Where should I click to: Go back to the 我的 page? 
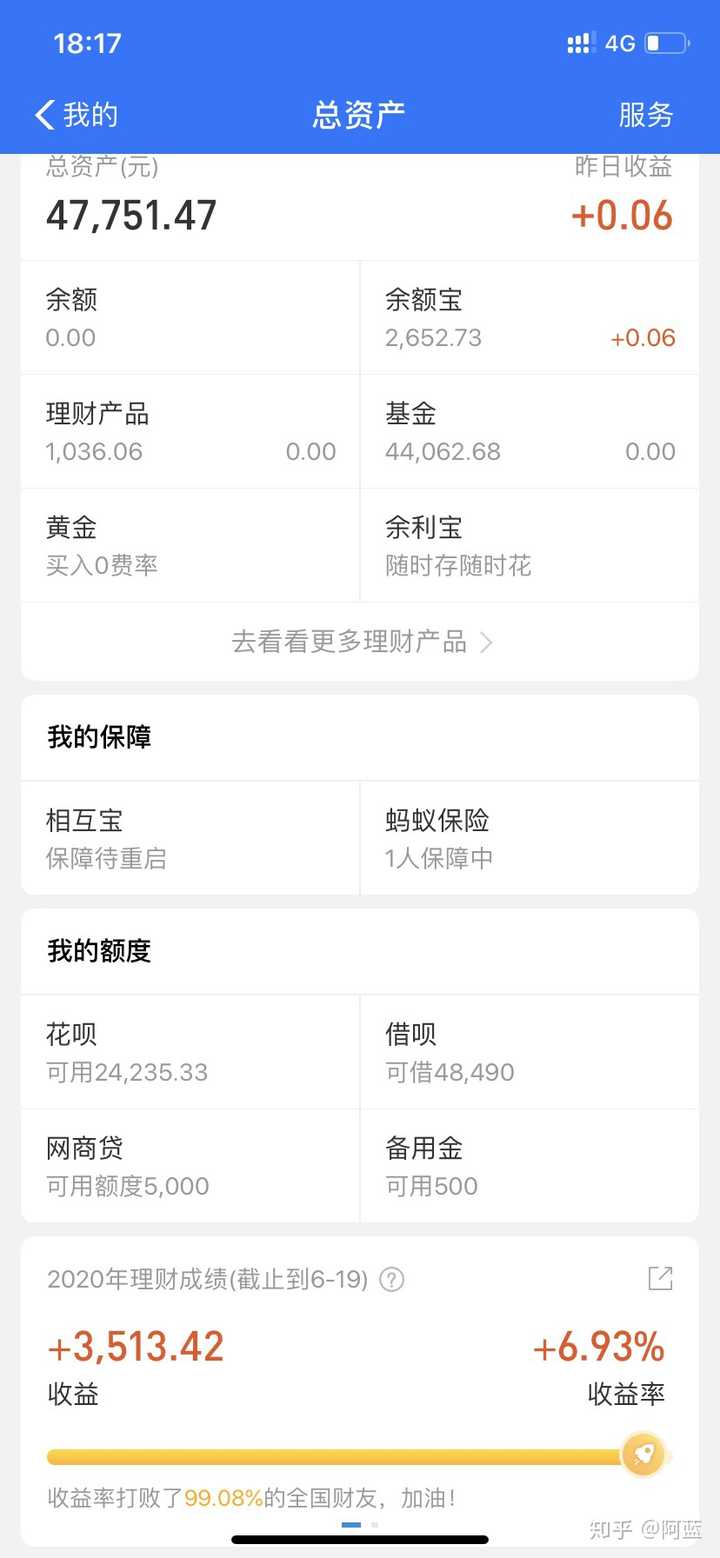pyautogui.click(x=76, y=115)
